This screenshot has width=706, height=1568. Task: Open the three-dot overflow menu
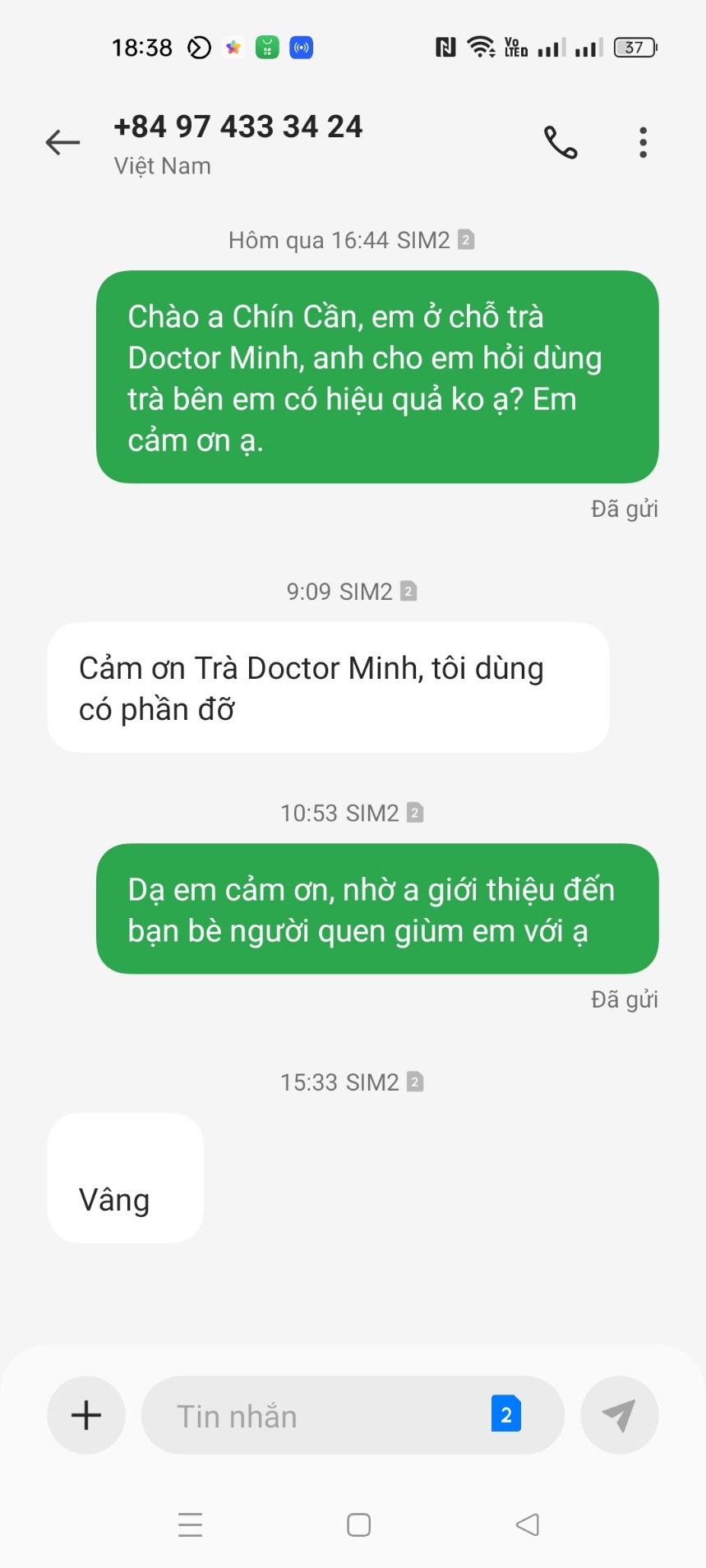point(643,142)
